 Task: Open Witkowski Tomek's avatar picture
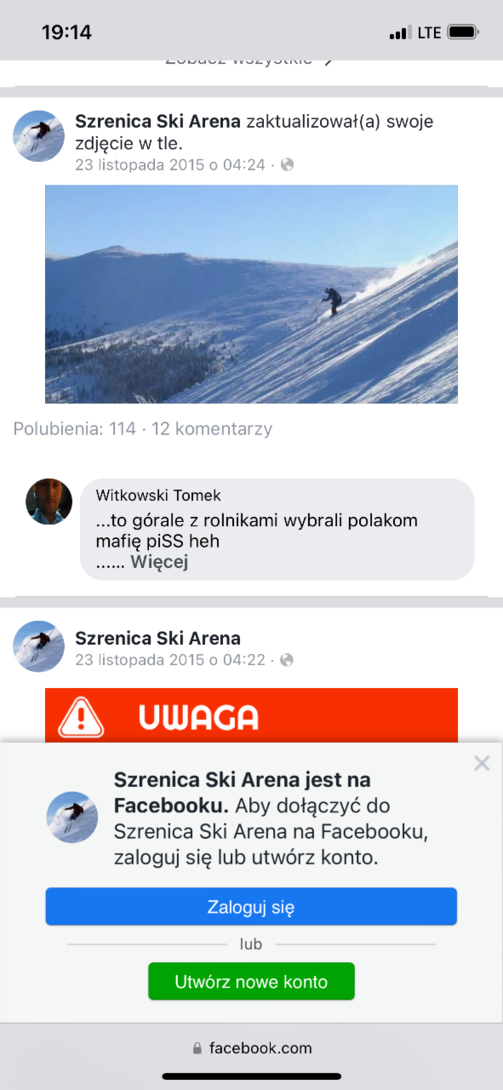49,501
